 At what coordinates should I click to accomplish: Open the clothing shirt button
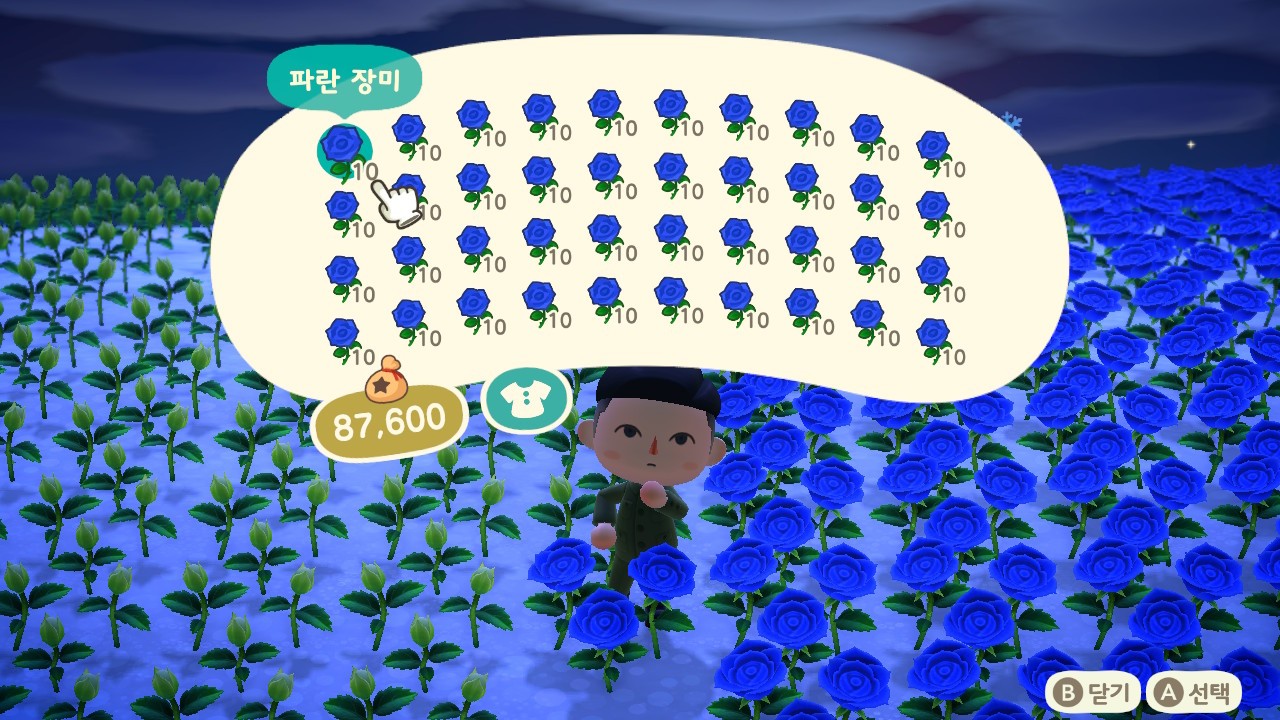(x=525, y=400)
